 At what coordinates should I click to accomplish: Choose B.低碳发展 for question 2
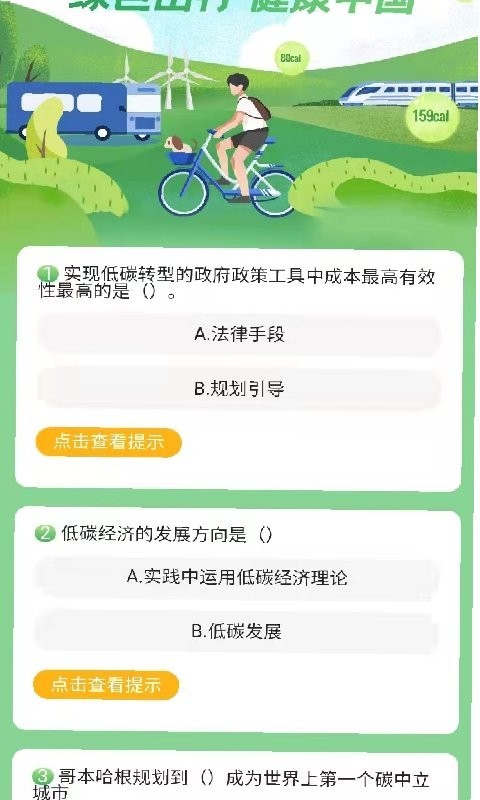(237, 632)
